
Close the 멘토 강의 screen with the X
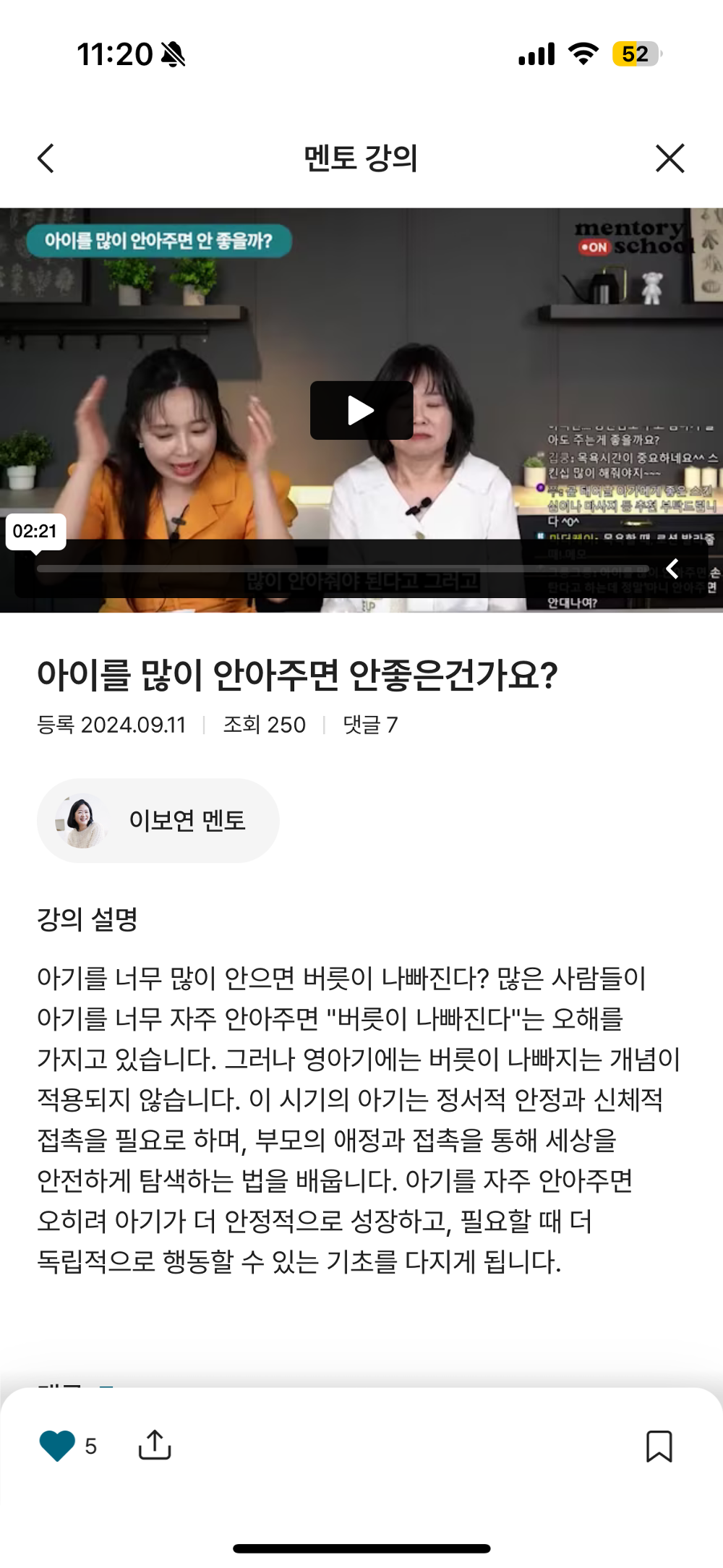[669, 158]
